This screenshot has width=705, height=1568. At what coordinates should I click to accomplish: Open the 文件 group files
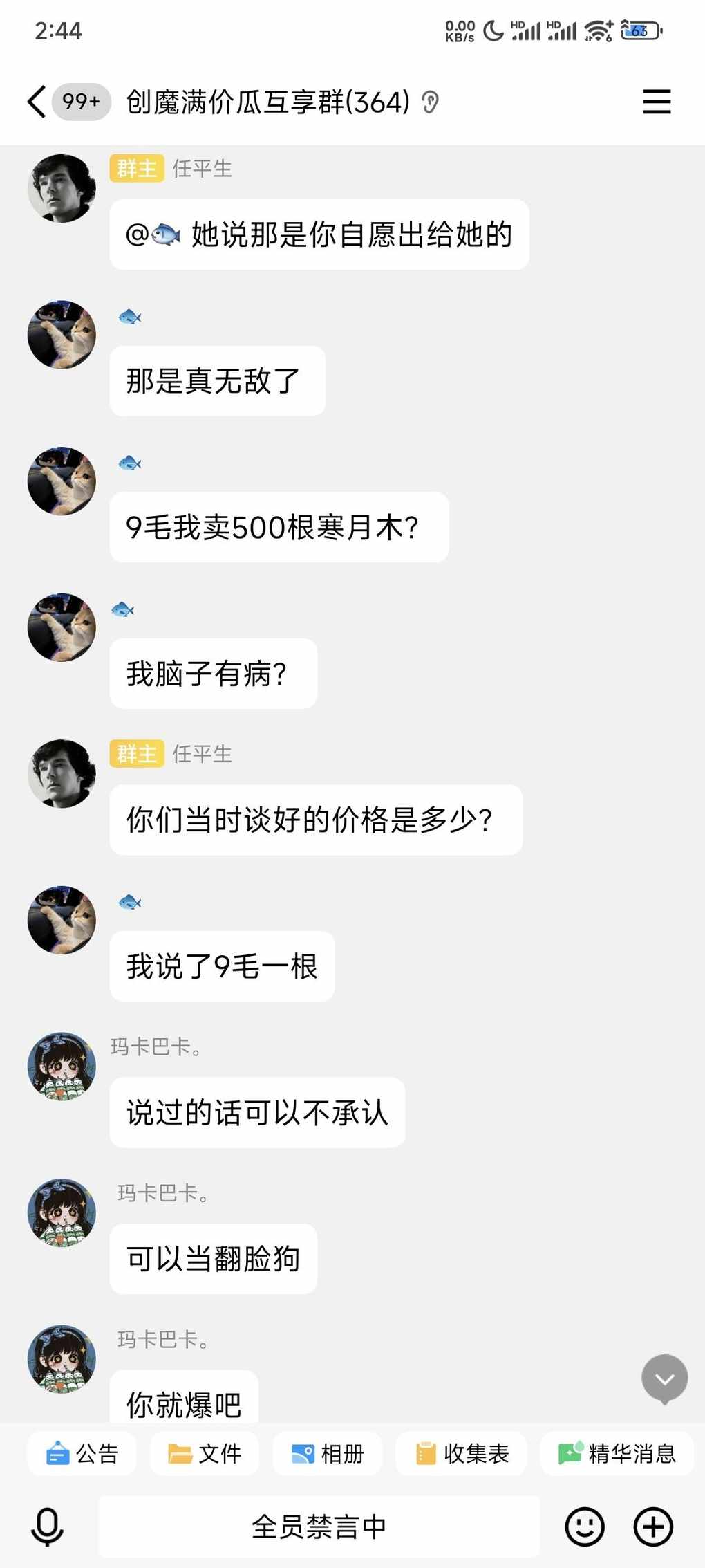[x=205, y=1453]
